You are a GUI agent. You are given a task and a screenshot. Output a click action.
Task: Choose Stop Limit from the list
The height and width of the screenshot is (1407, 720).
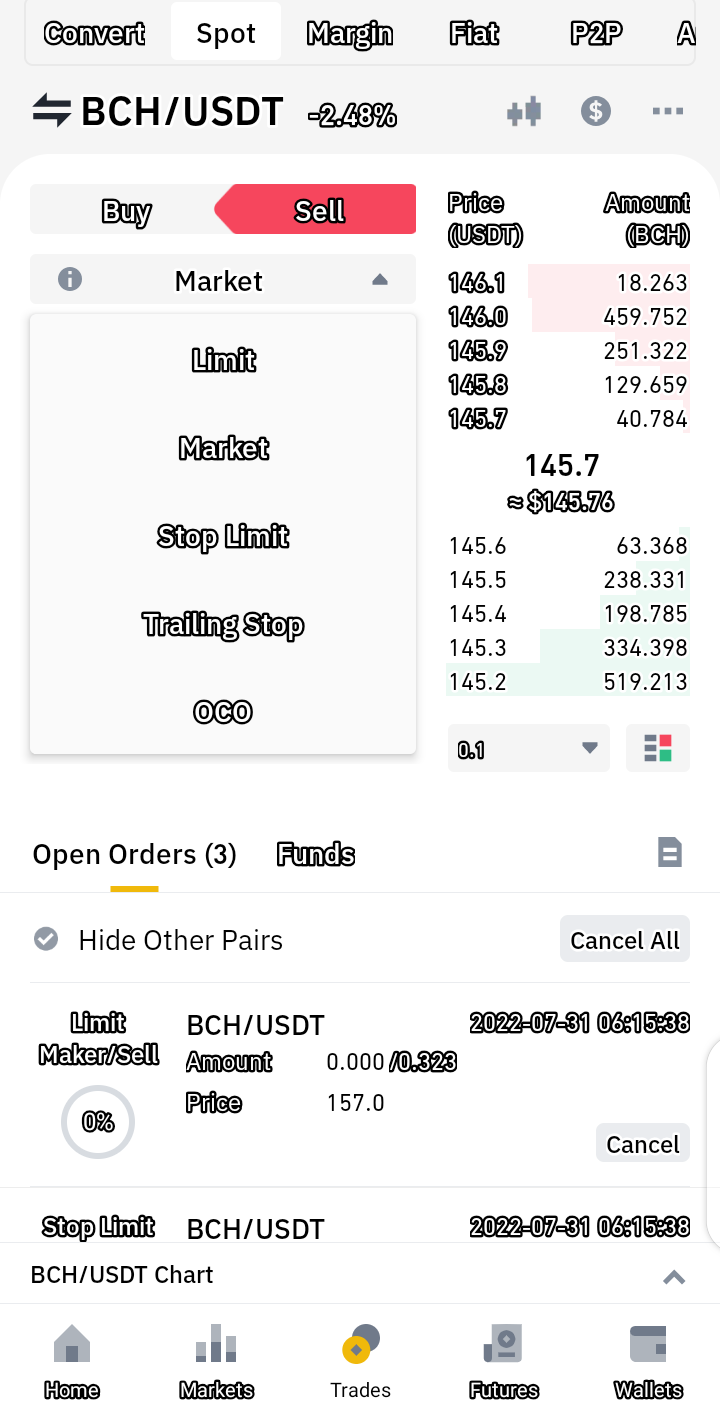tap(223, 536)
